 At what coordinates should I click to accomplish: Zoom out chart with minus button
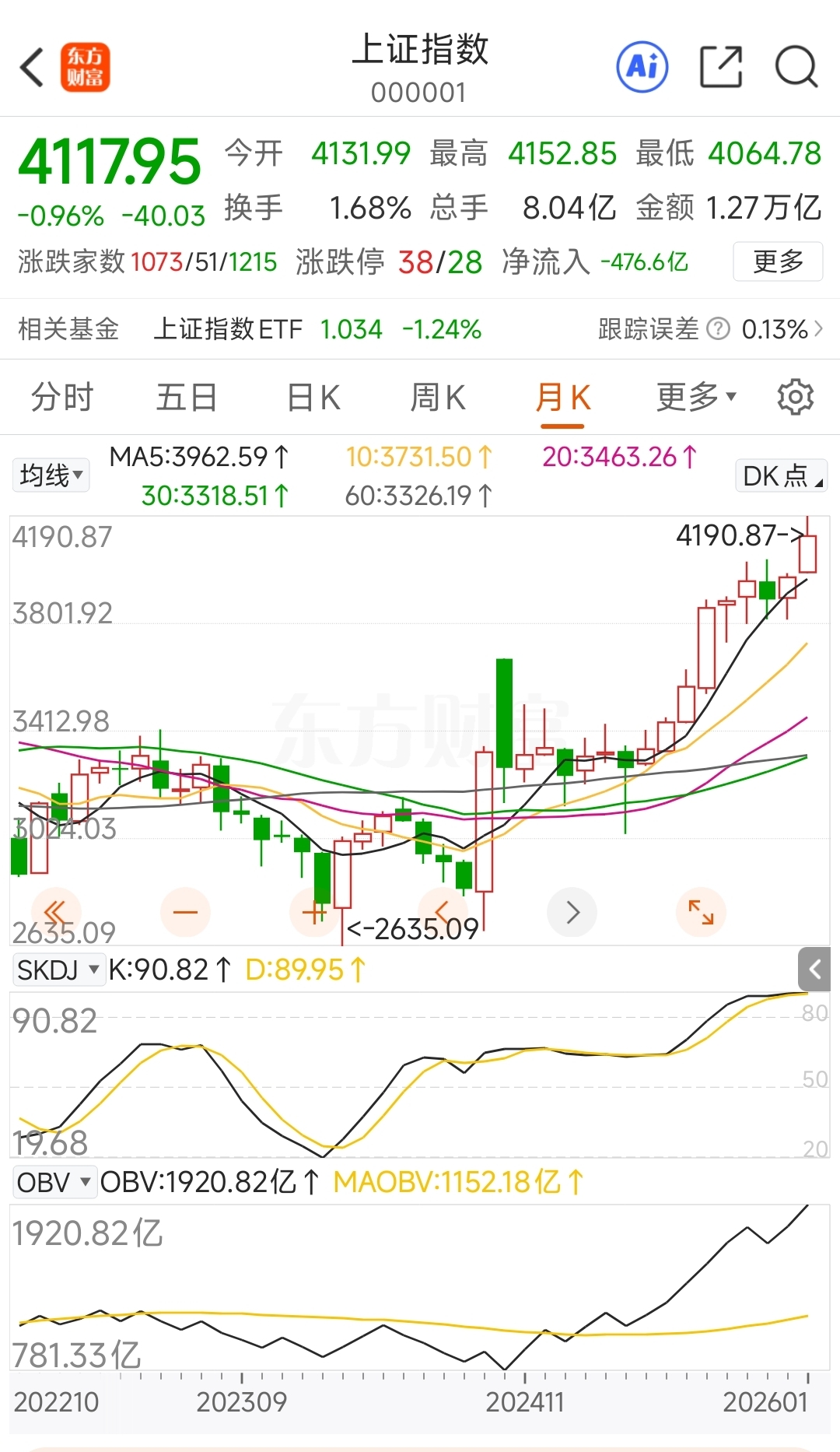pos(185,912)
